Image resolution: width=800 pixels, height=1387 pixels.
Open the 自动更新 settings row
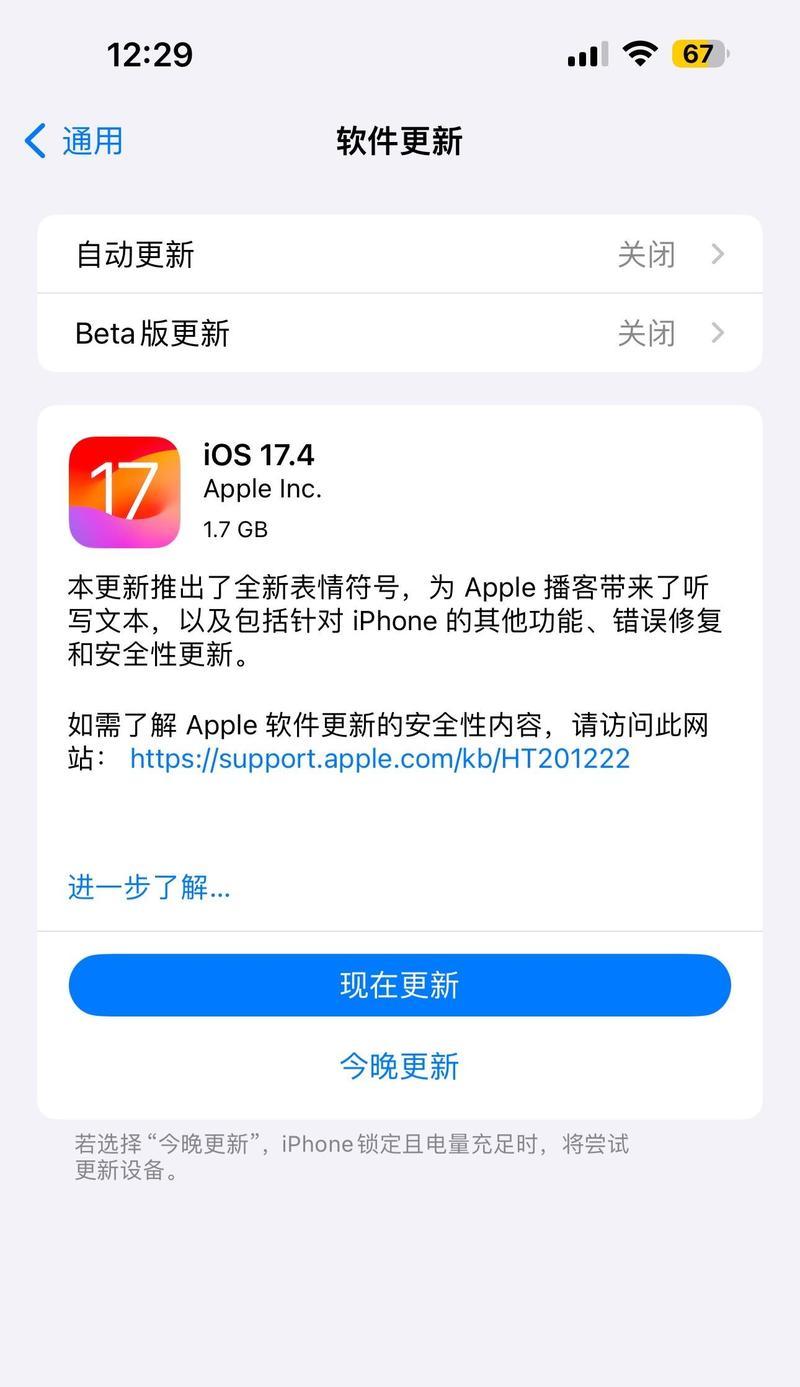click(x=400, y=254)
